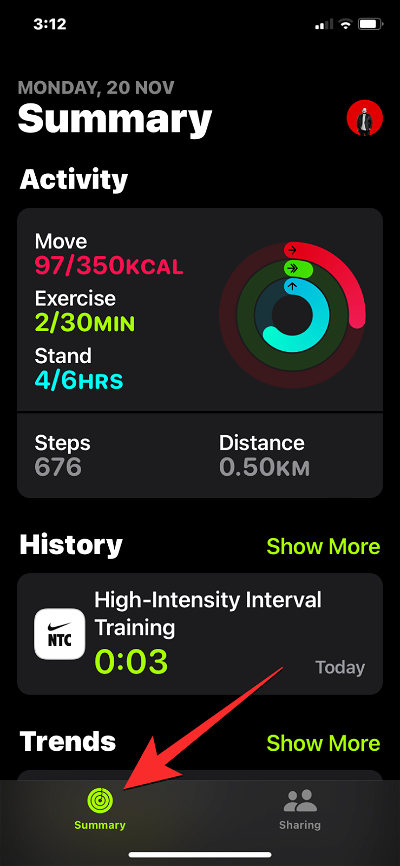Screen dimensions: 400x866
Task: Open the Activity rings card
Action: tap(200, 353)
